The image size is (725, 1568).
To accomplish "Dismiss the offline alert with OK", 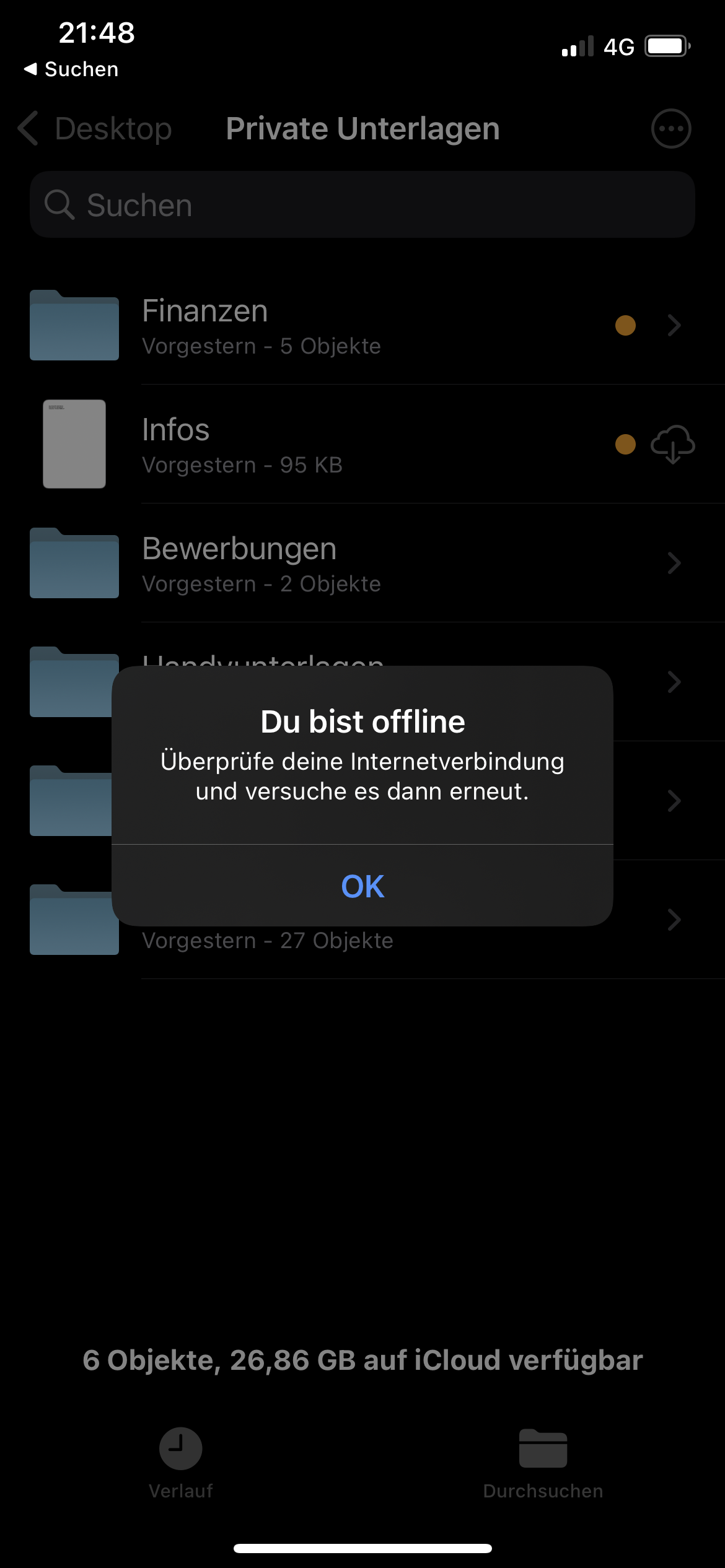I will tap(362, 886).
